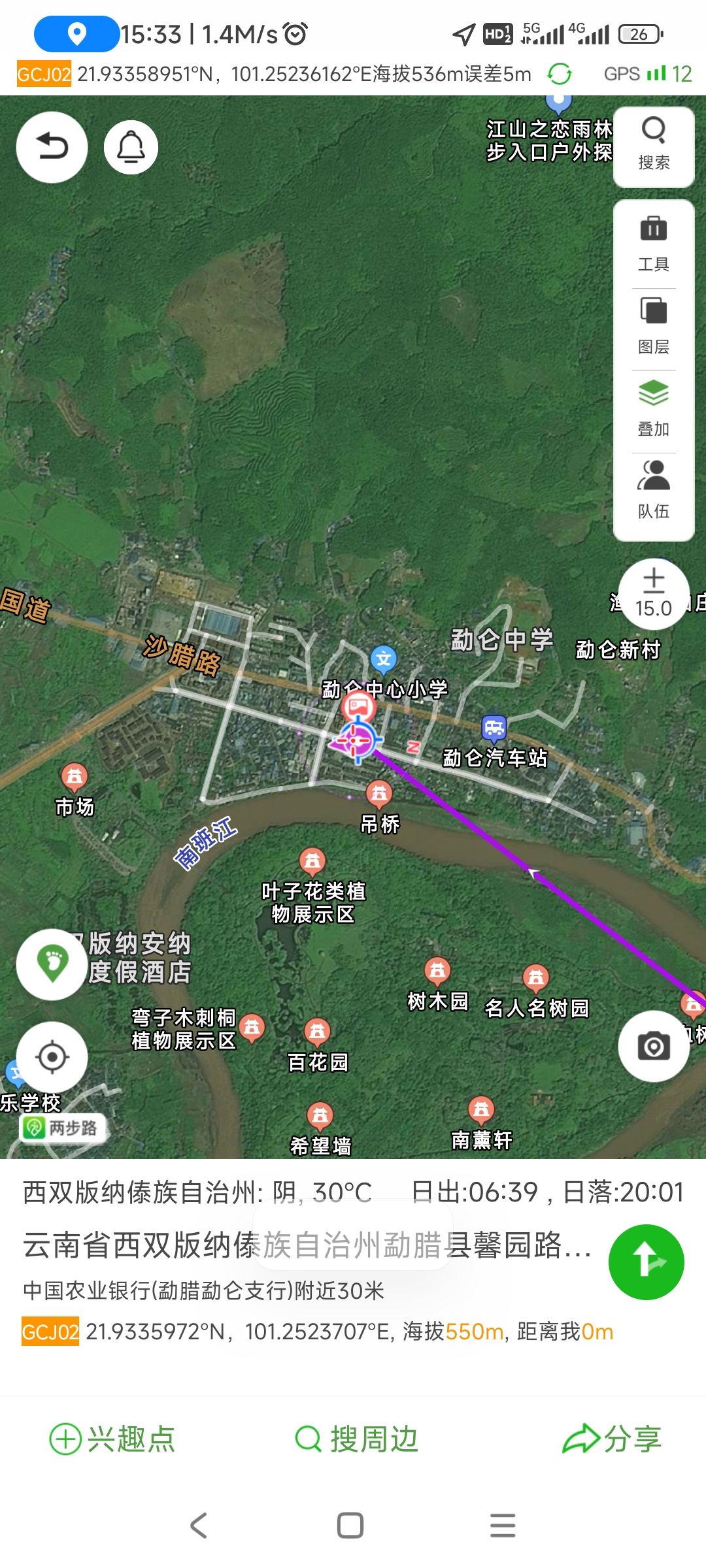
Task: Start navigation with green arrow button
Action: click(646, 1262)
